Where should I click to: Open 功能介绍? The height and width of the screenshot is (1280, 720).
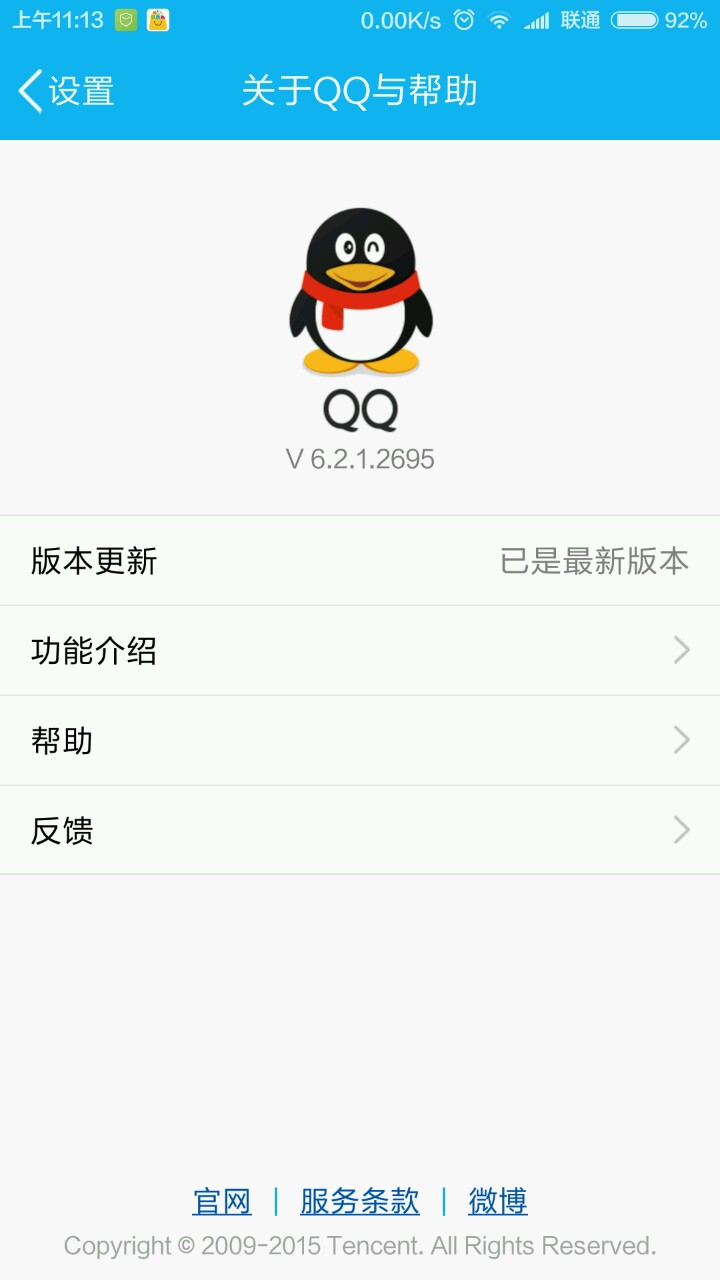(x=360, y=651)
